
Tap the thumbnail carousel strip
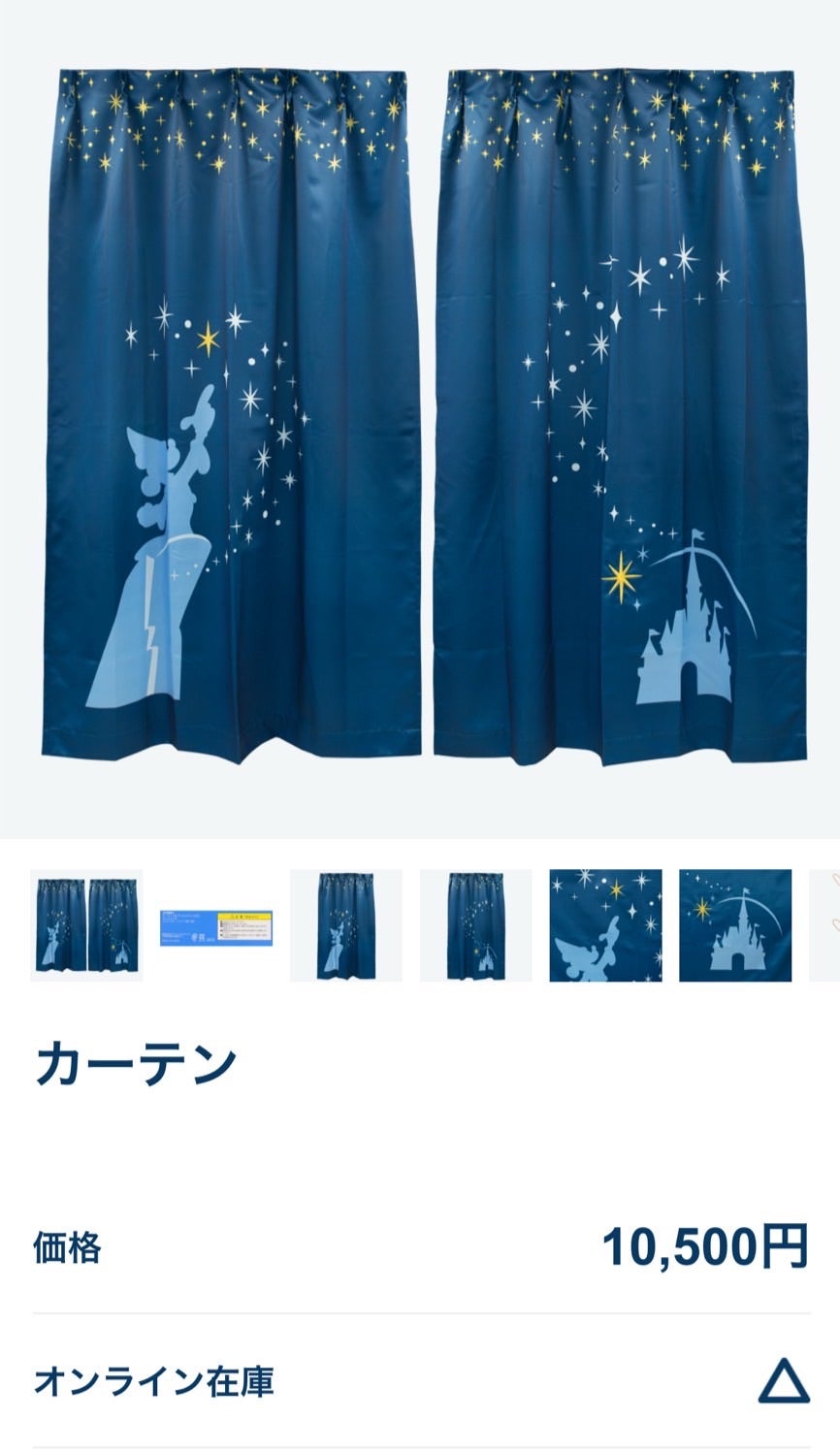point(420,925)
